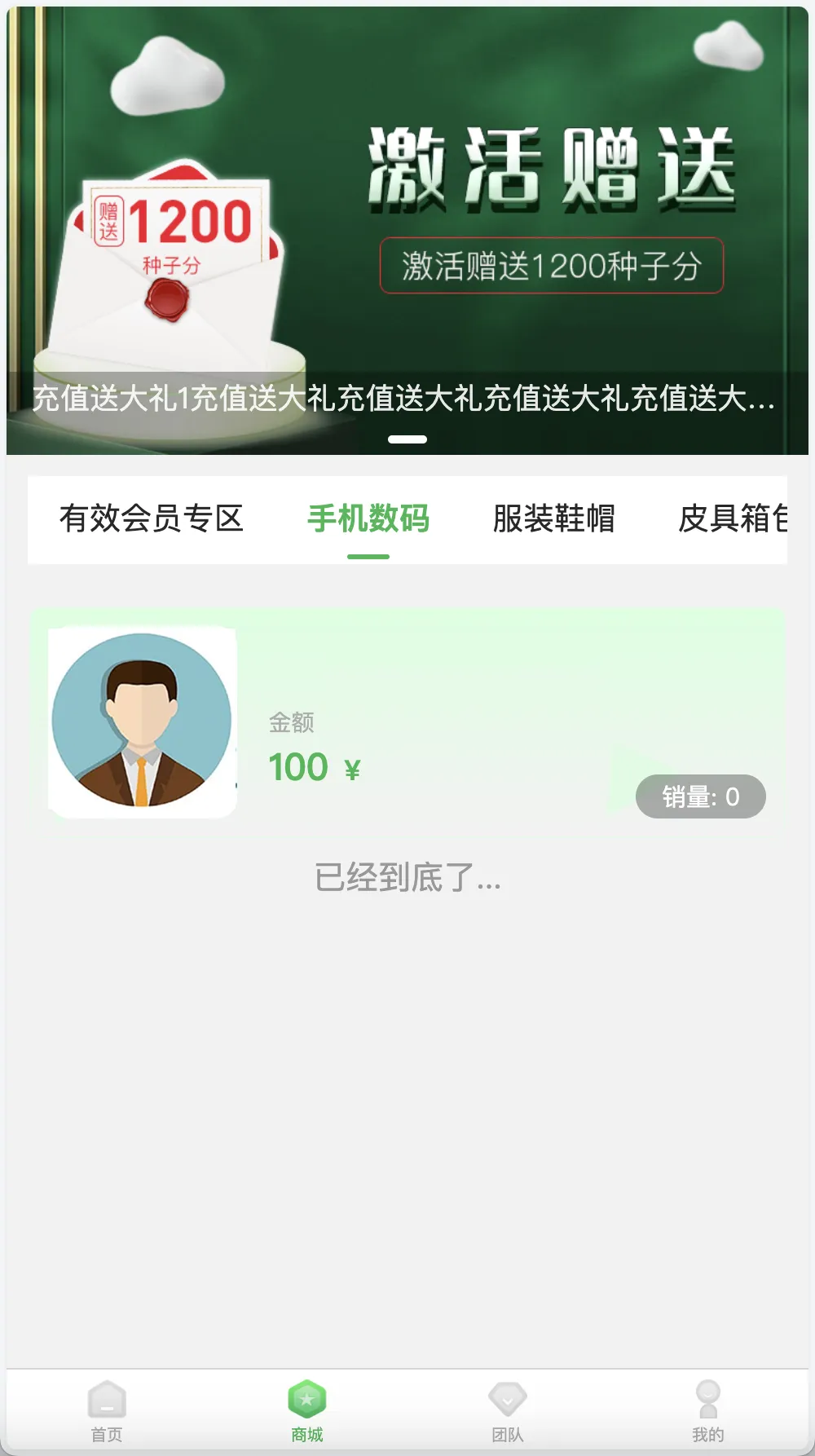Switch to the 有效会员专区 category tab
This screenshot has width=815, height=1456.
point(152,519)
